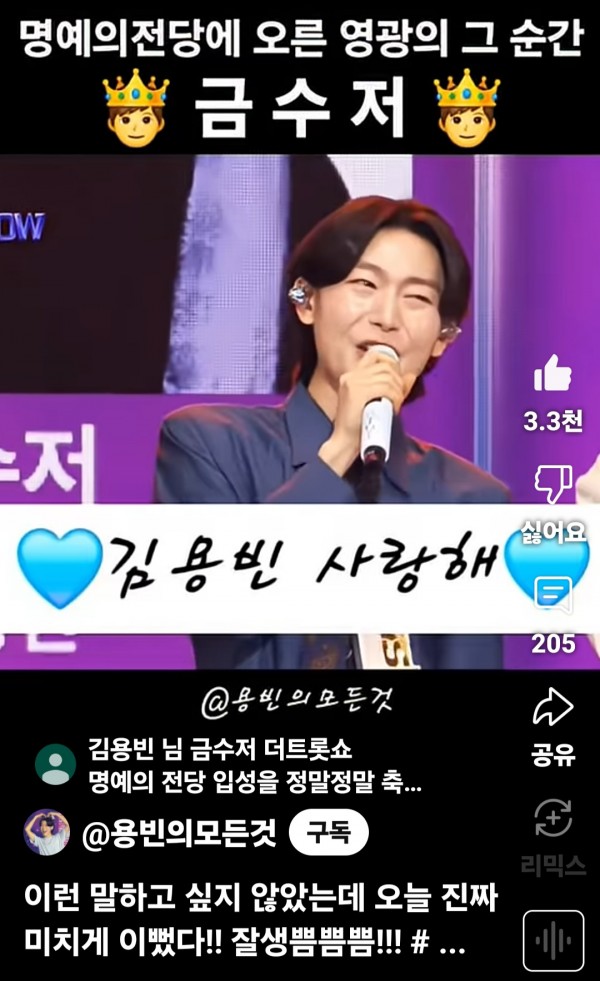
Task: Like this Short video
Action: click(x=552, y=375)
